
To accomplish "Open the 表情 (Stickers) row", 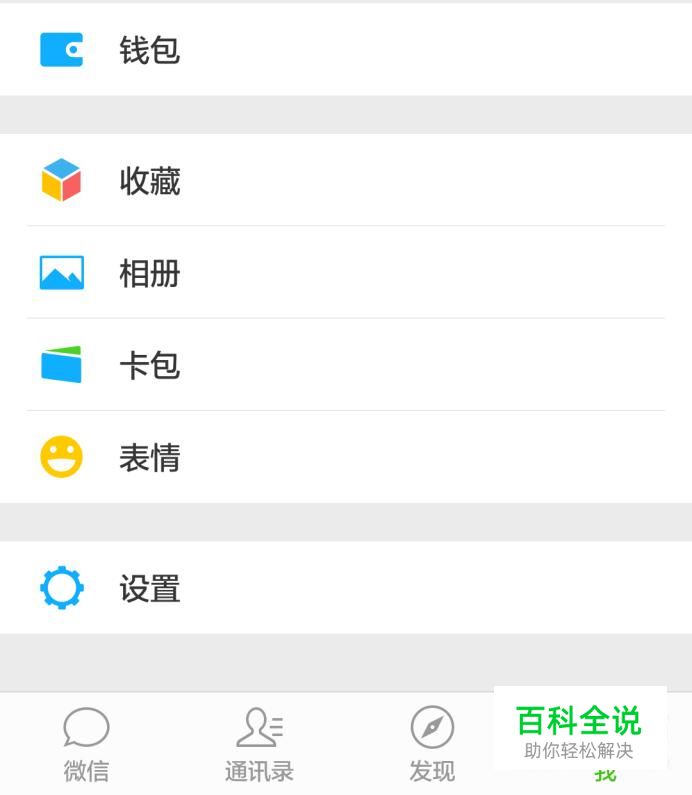I will click(150, 458).
